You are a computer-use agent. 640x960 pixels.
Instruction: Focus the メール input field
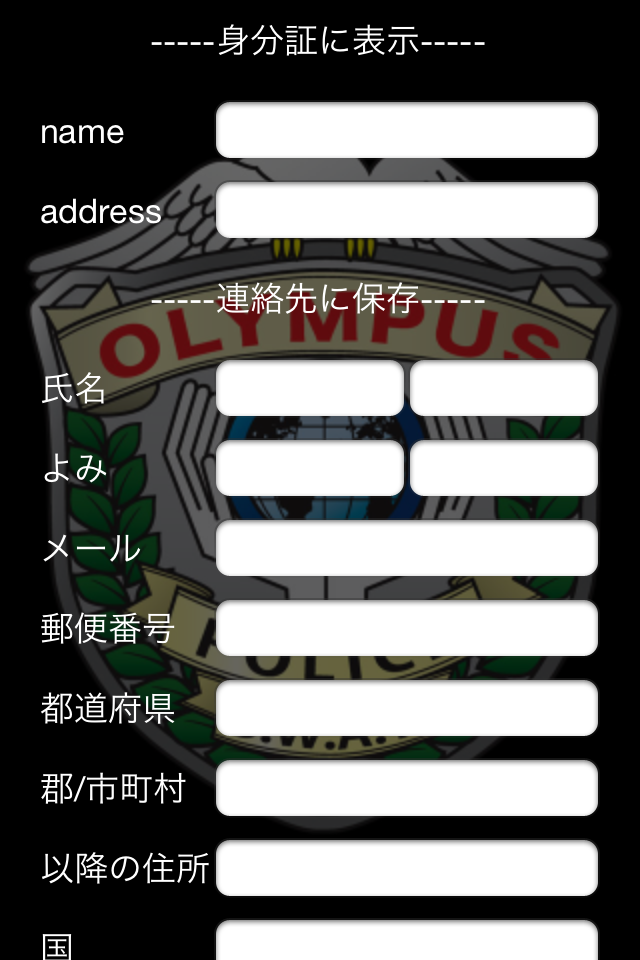[x=406, y=548]
